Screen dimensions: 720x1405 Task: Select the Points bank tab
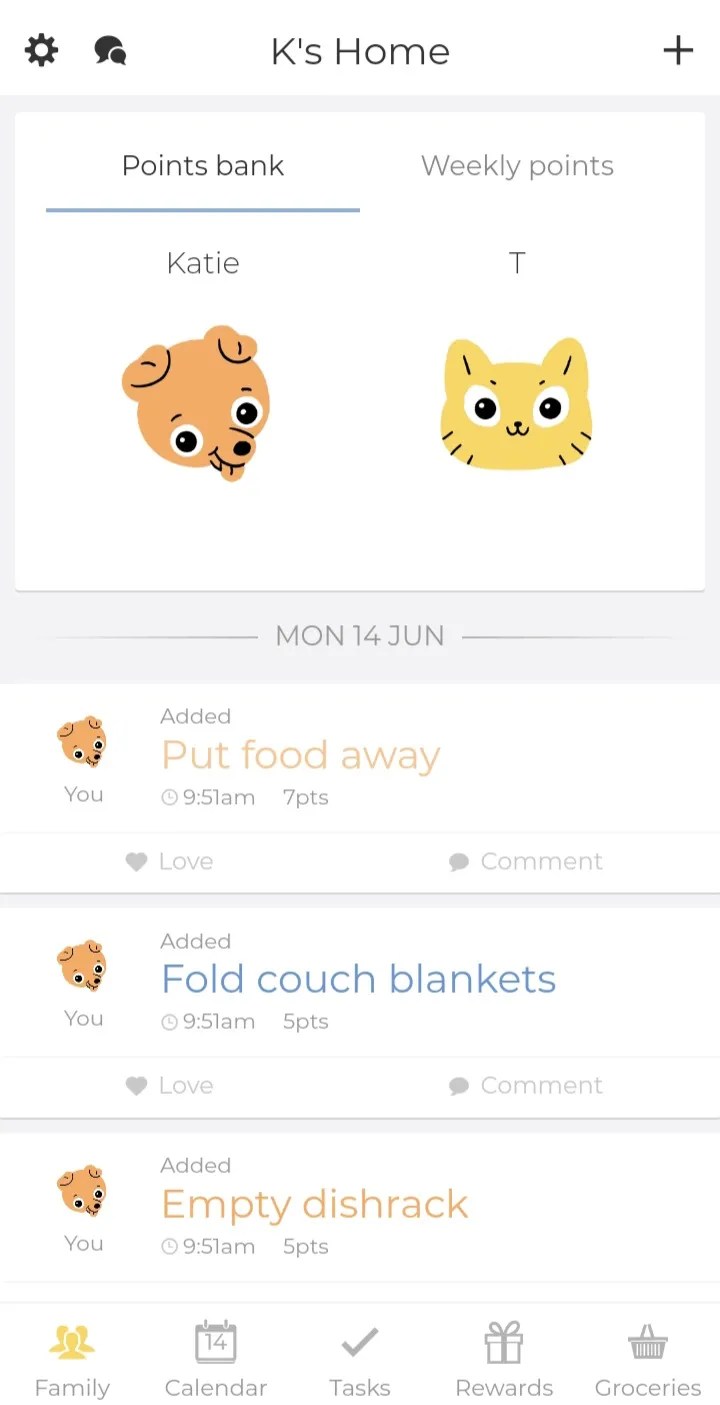pyautogui.click(x=203, y=166)
